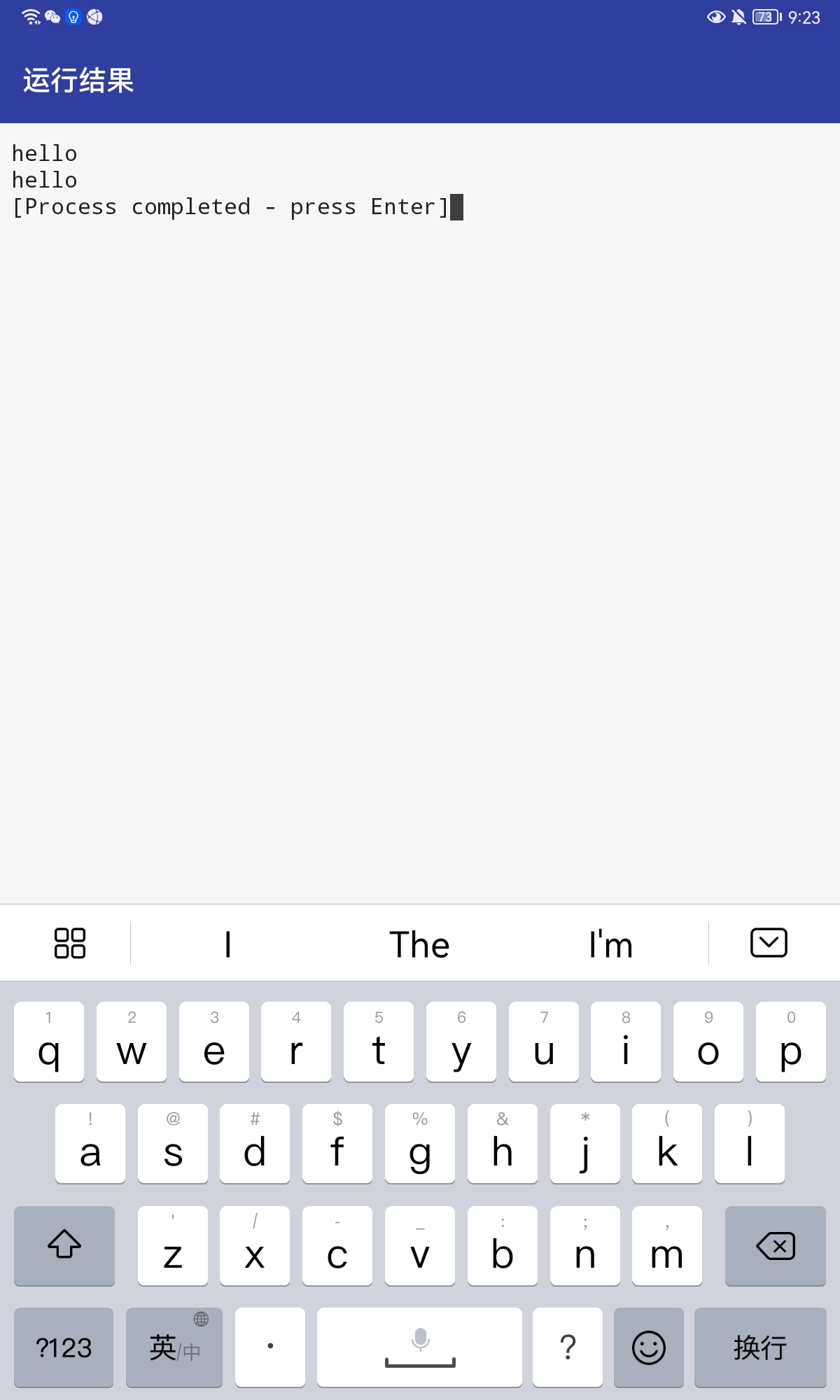Tap the spacebar with microphone
Image resolution: width=840 pixels, height=1400 pixels.
(419, 1347)
